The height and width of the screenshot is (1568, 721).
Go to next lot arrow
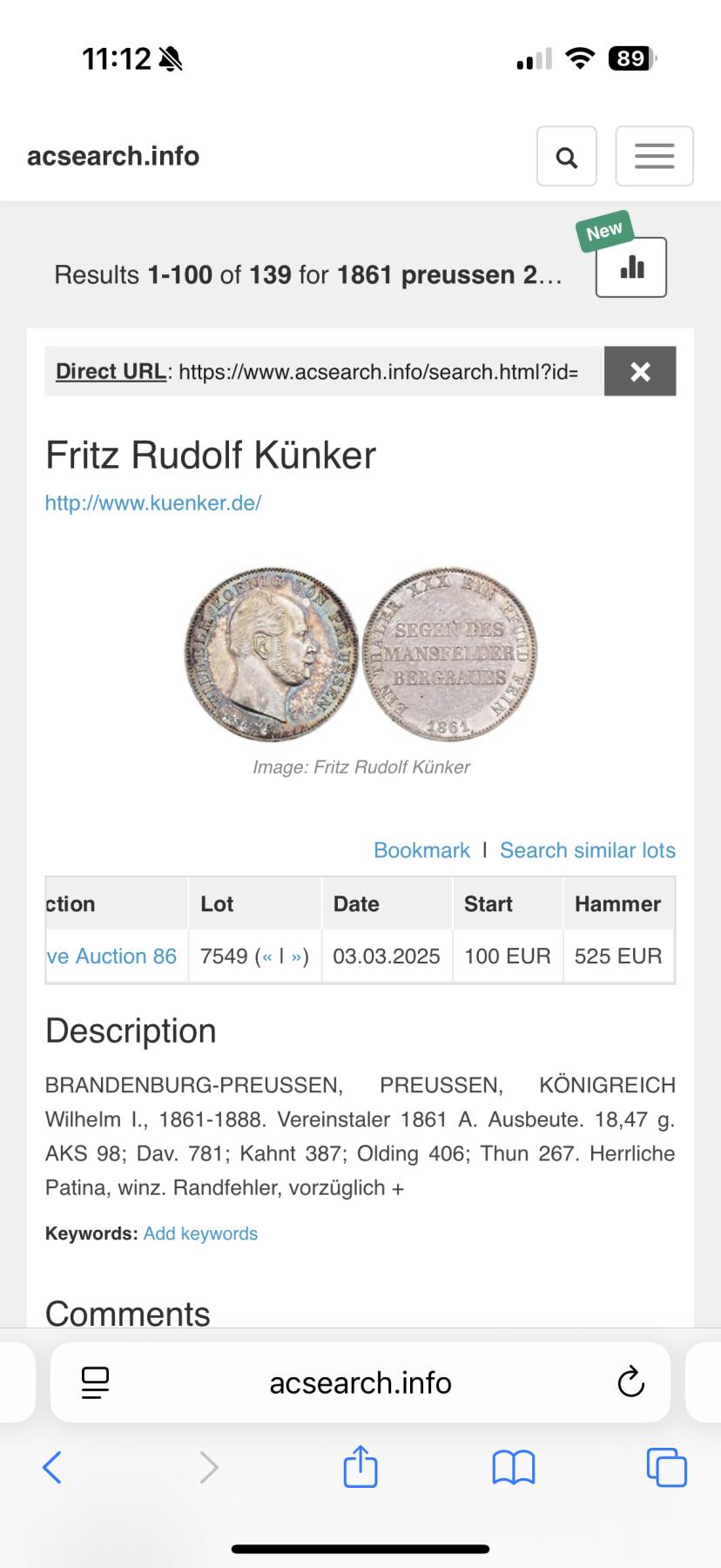(296, 956)
